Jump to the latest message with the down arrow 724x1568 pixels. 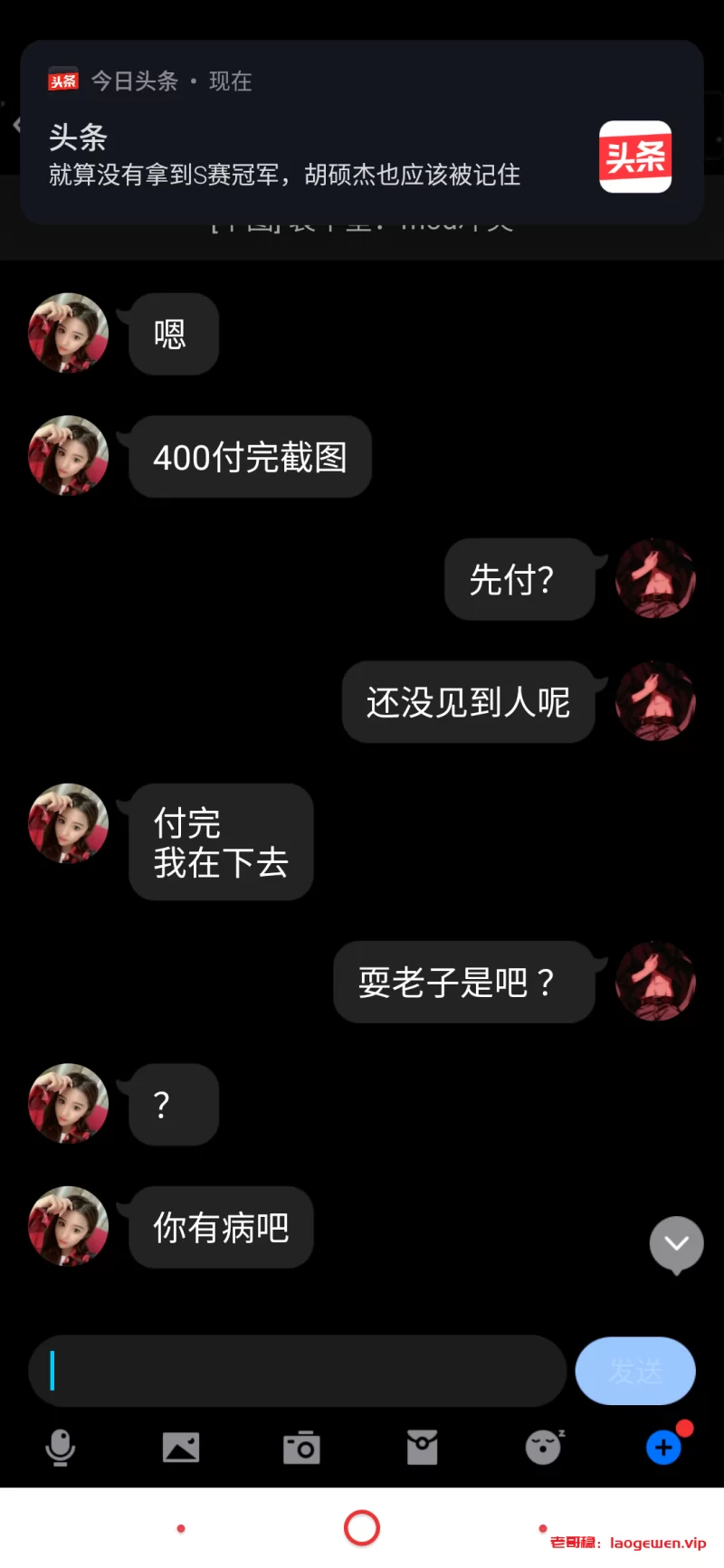pos(676,1244)
